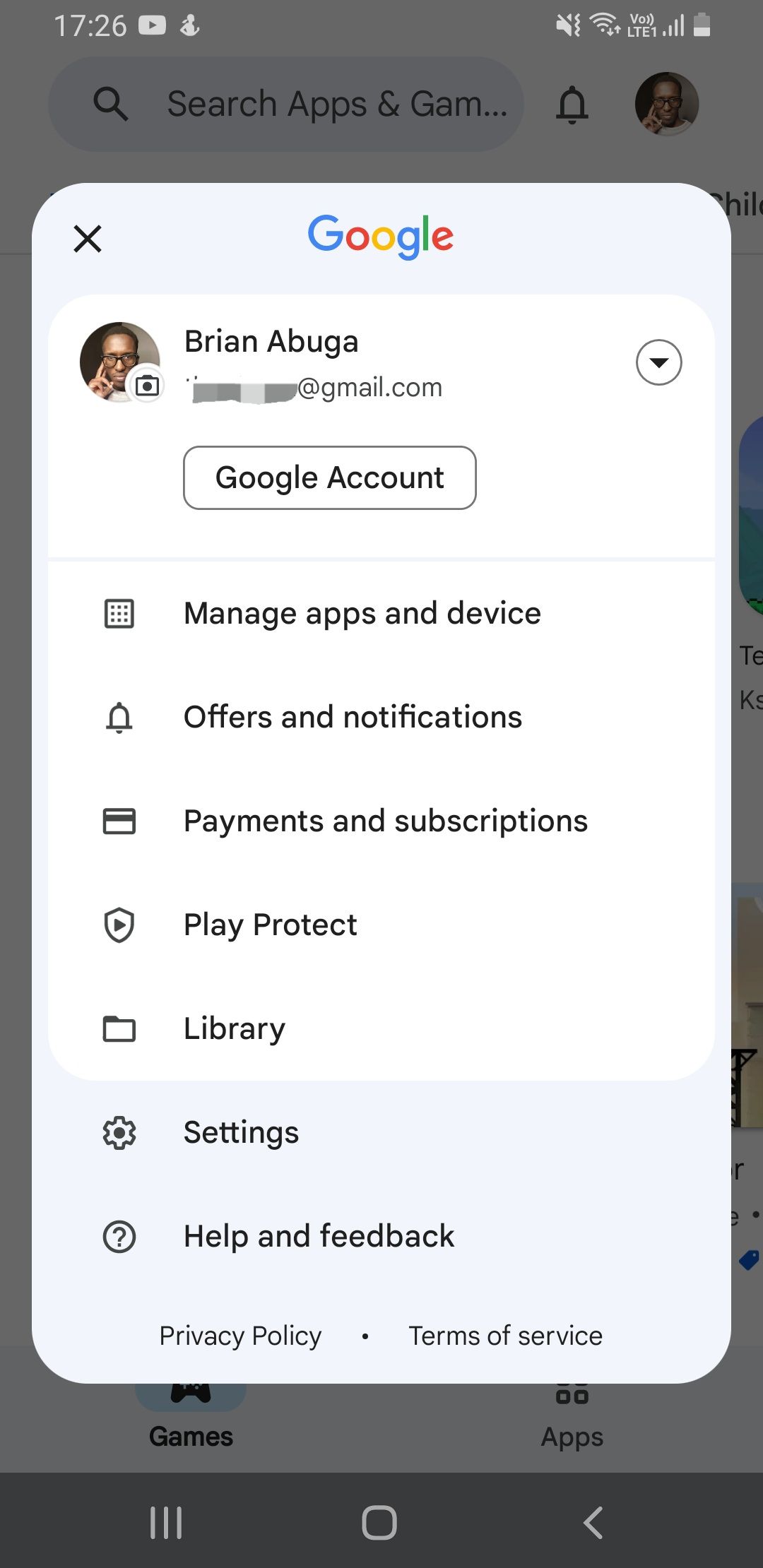The width and height of the screenshot is (763, 1568).
Task: Click the Settings gear icon
Action: coord(119,1132)
